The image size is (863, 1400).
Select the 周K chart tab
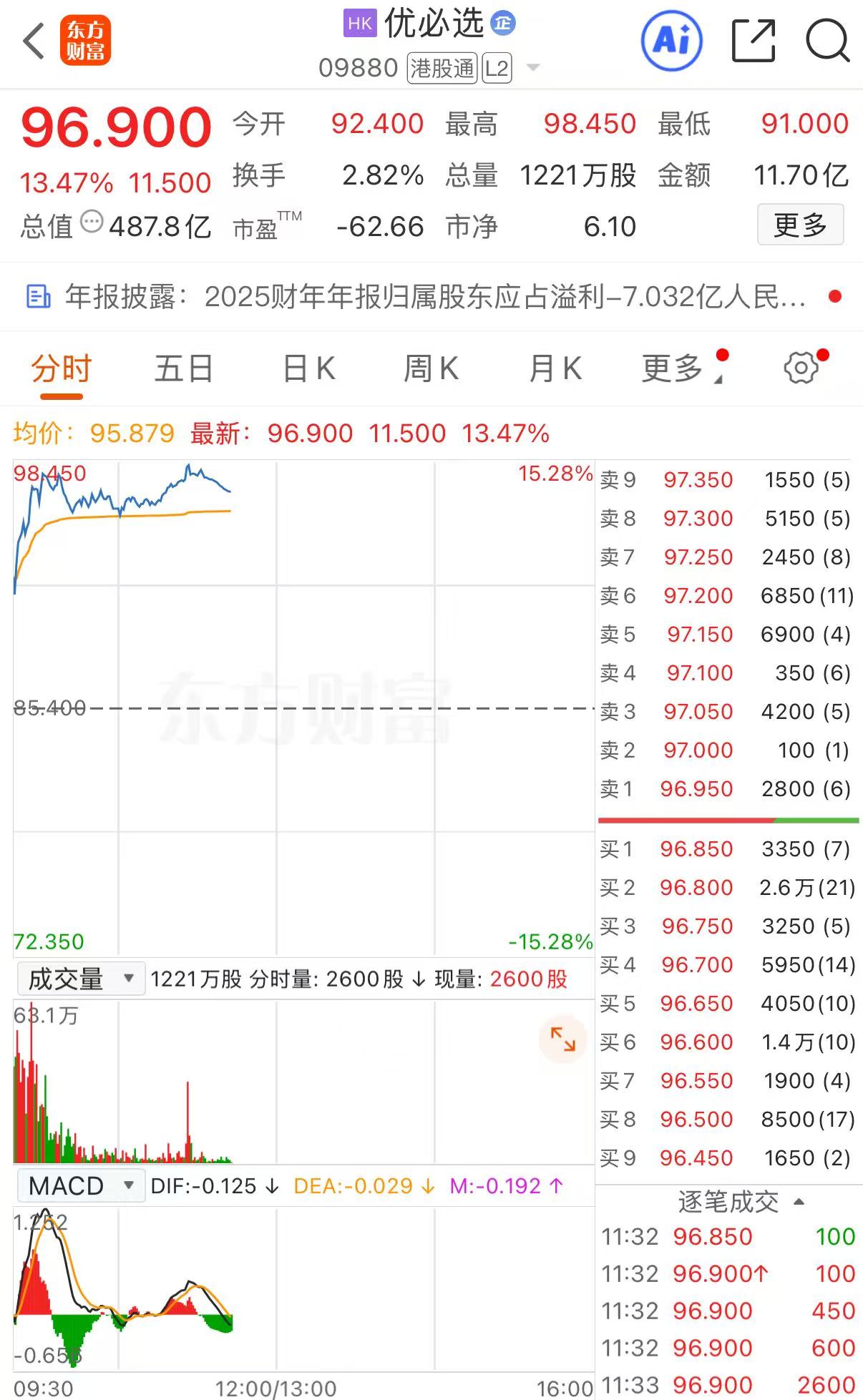[x=431, y=369]
